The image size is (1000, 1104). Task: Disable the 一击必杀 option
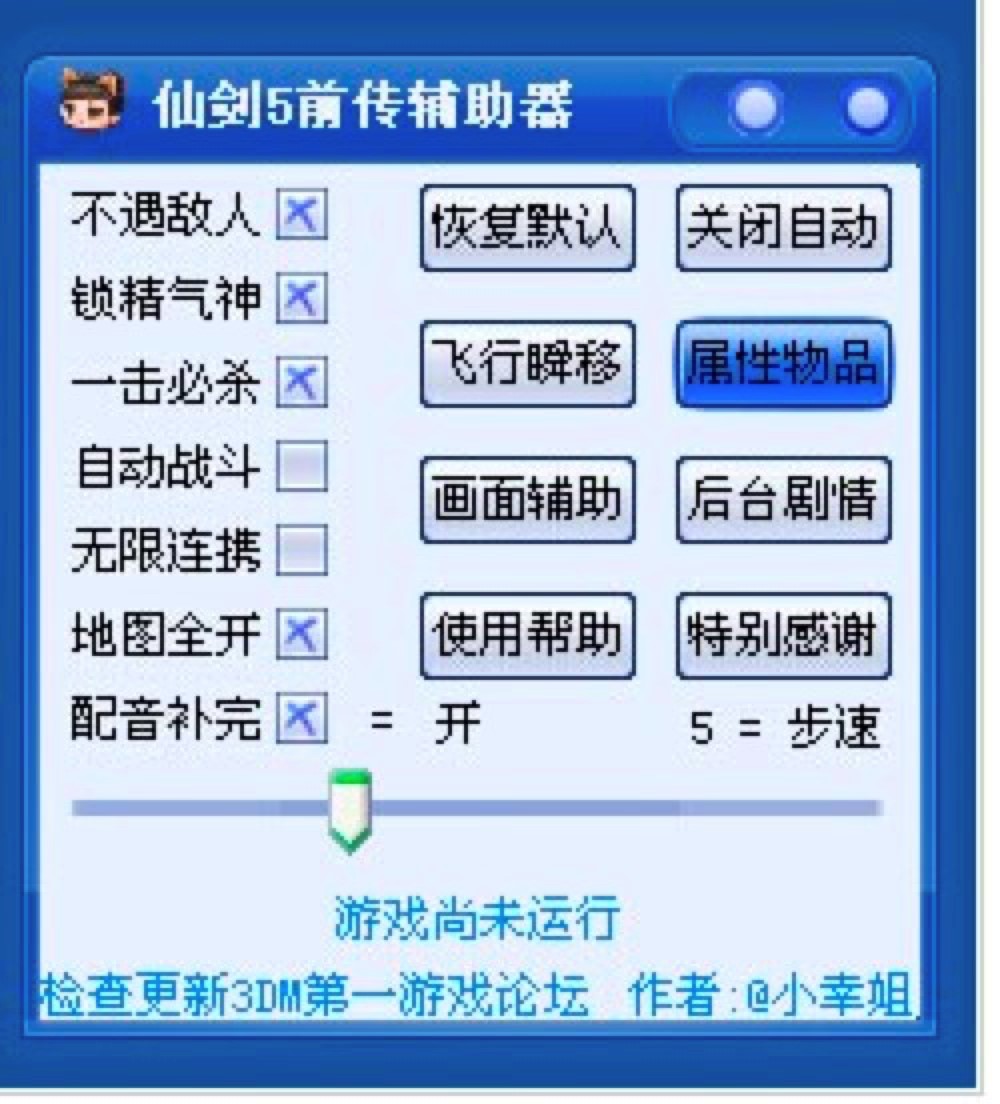(302, 382)
